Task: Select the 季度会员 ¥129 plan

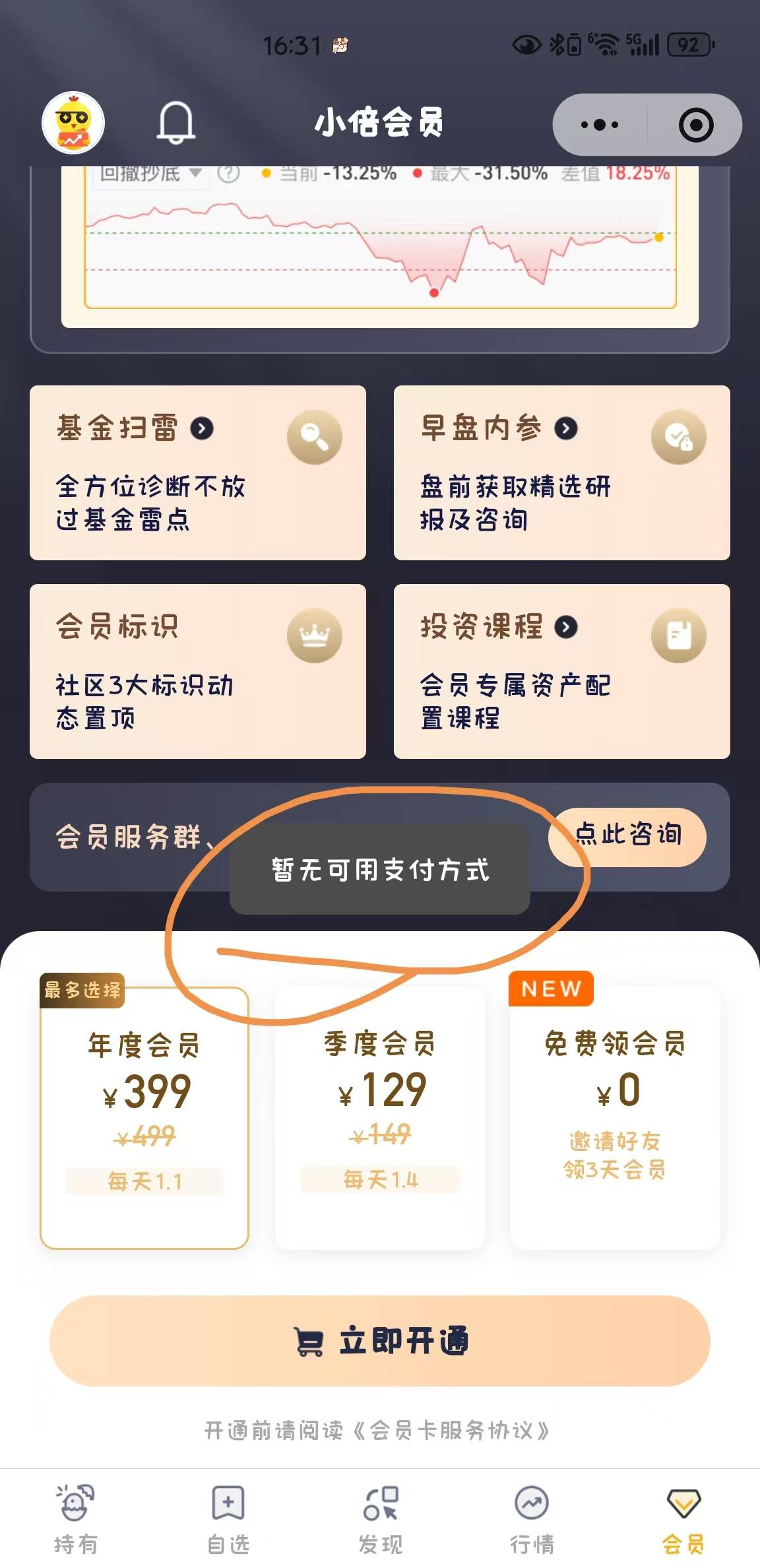Action: [379, 1117]
